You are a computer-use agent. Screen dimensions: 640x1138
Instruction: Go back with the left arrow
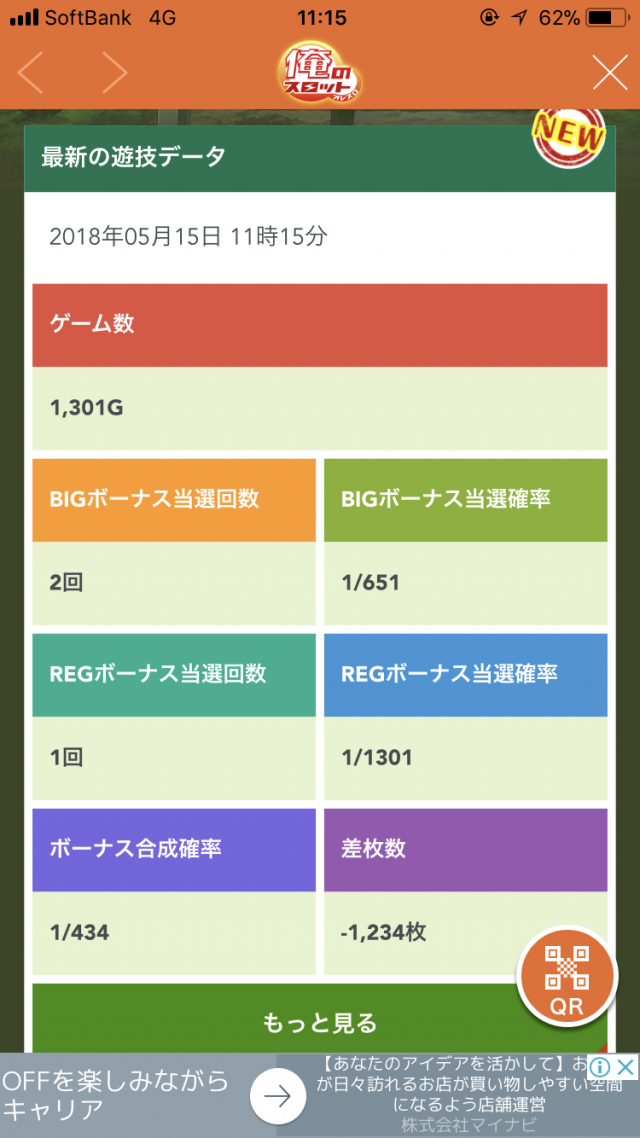pyautogui.click(x=31, y=73)
